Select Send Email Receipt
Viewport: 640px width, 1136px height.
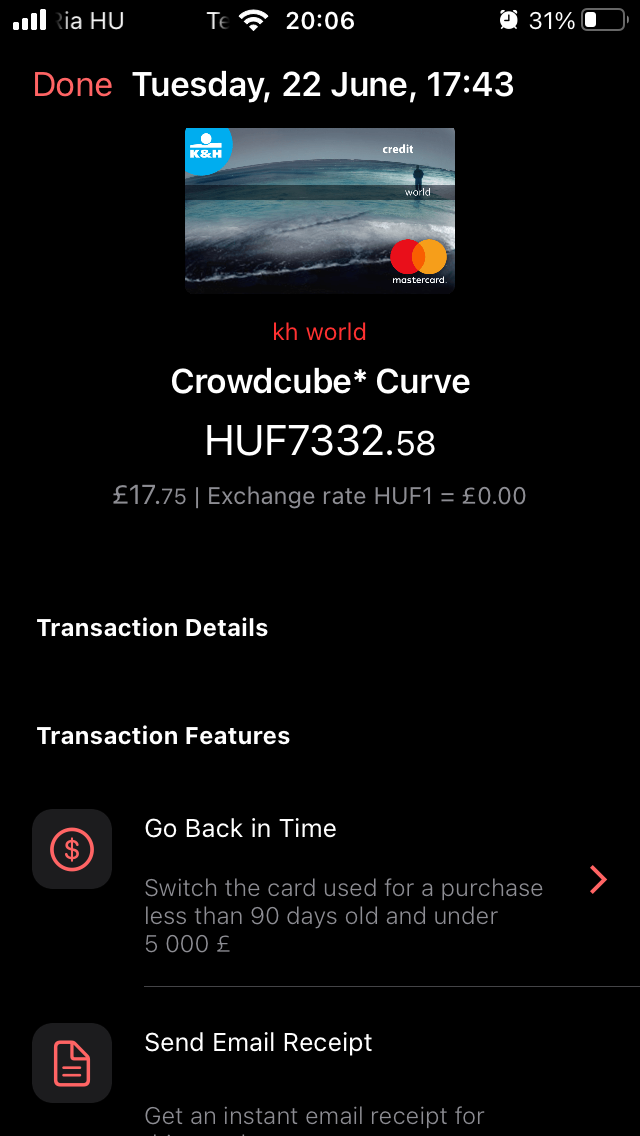point(258,1043)
